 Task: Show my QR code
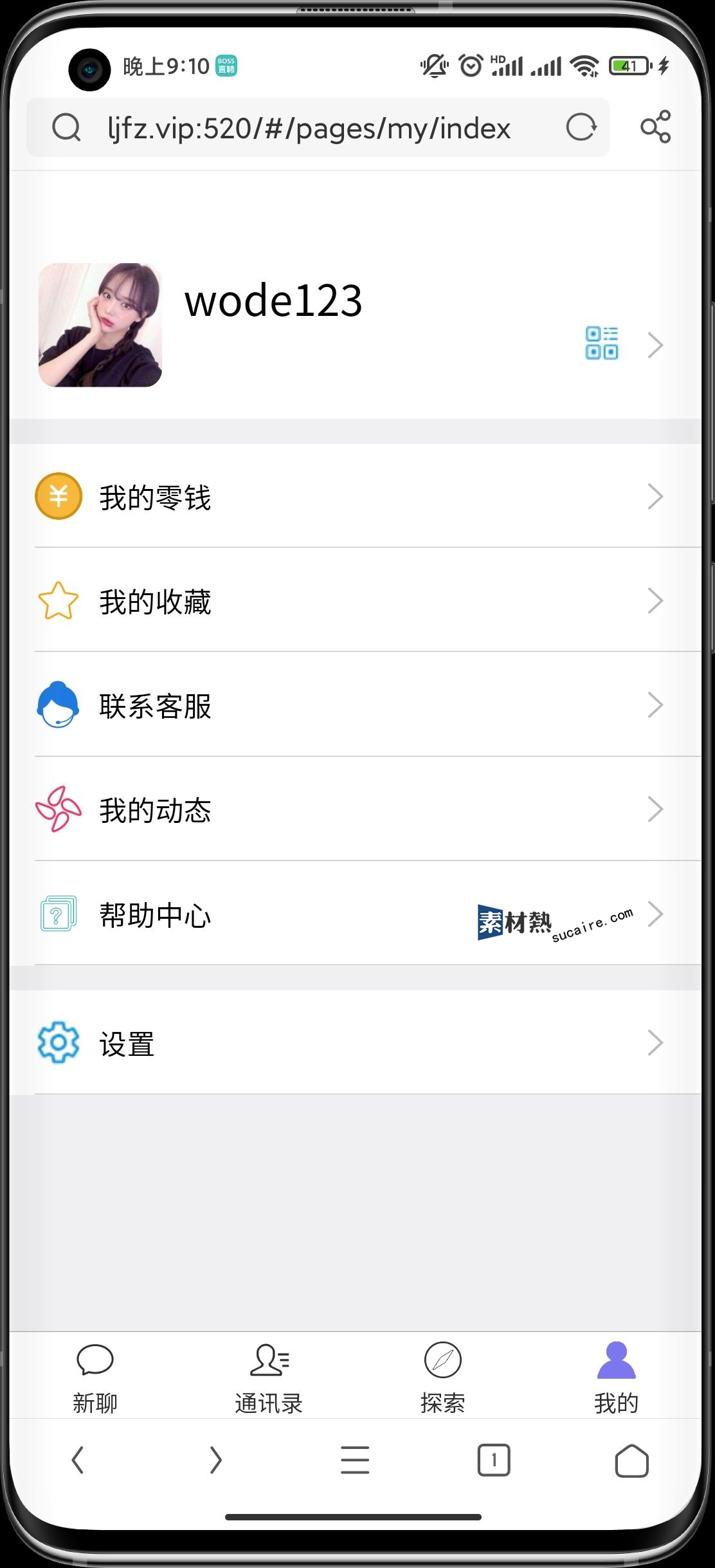coord(601,343)
